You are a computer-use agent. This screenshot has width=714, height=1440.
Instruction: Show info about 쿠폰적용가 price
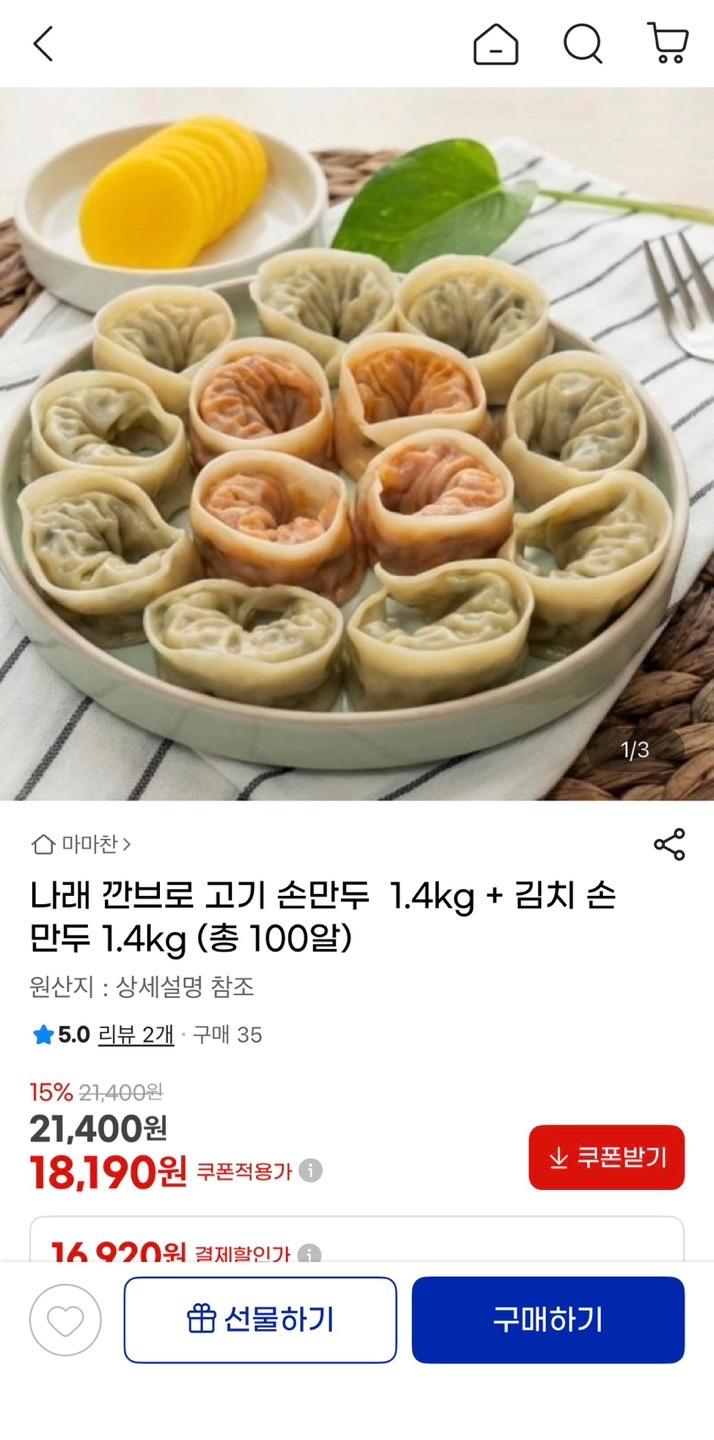point(311,1170)
